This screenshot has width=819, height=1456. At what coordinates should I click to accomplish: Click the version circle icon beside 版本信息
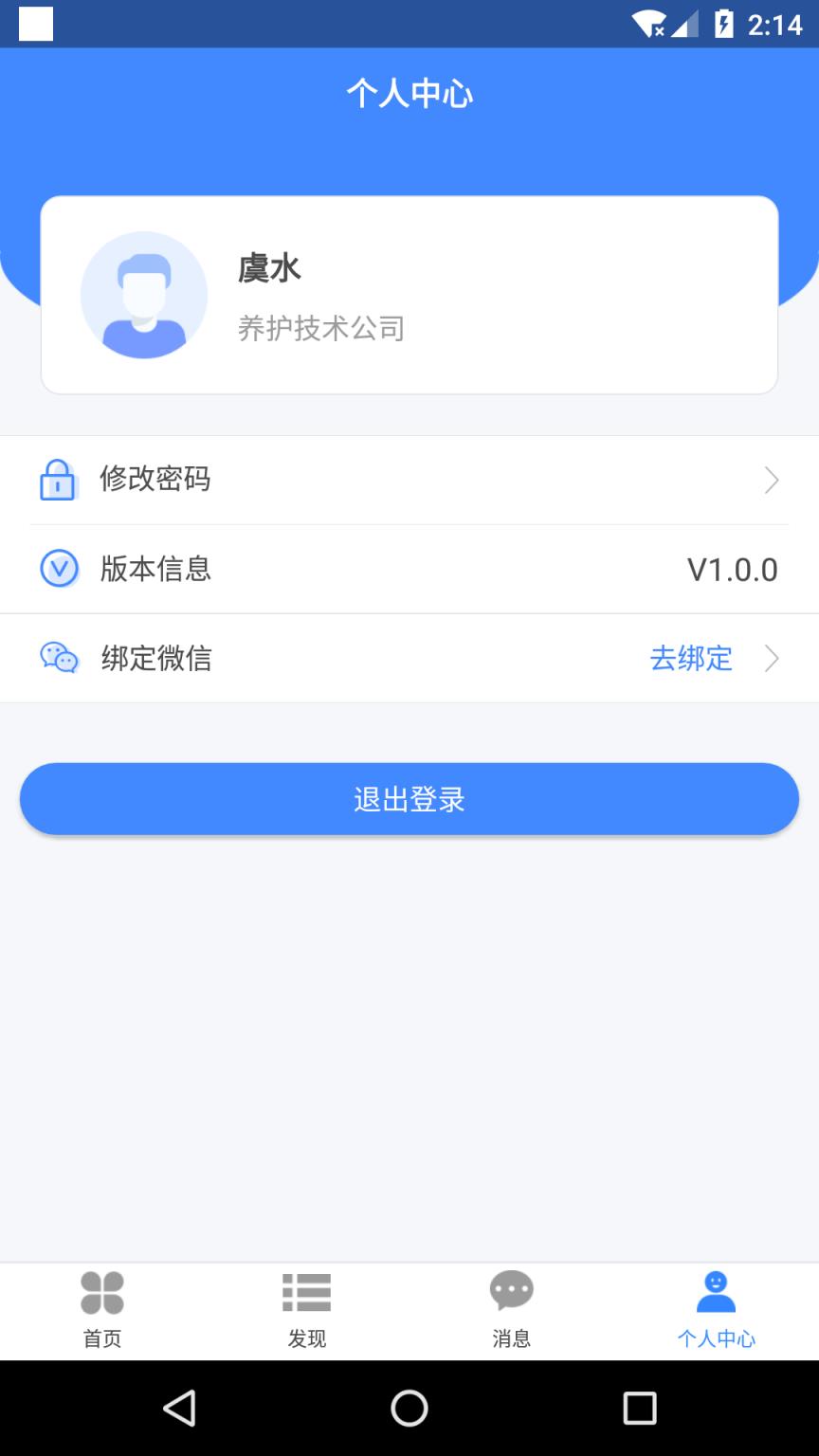(59, 570)
